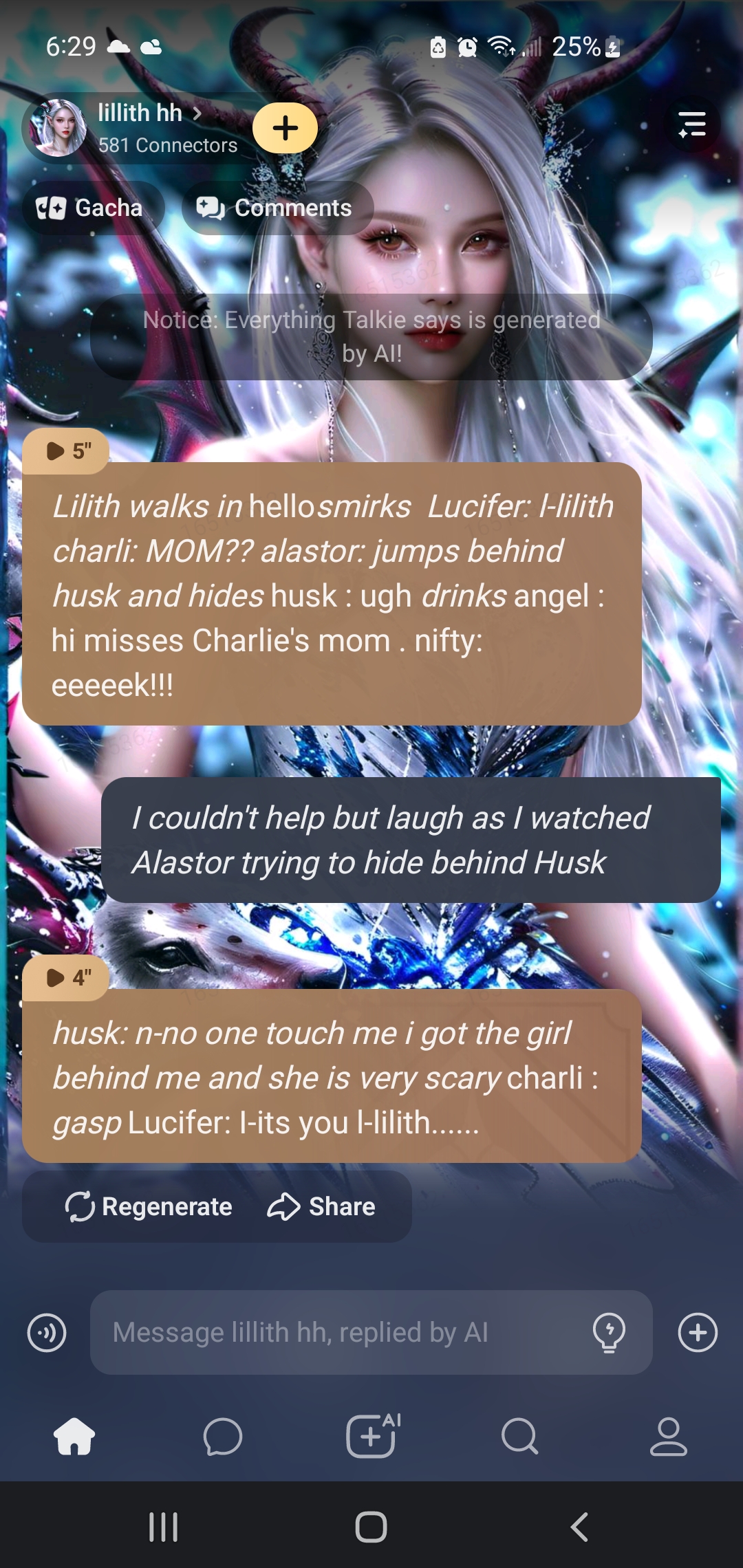The width and height of the screenshot is (743, 1568).
Task: Open the top-right menu icon
Action: (692, 124)
